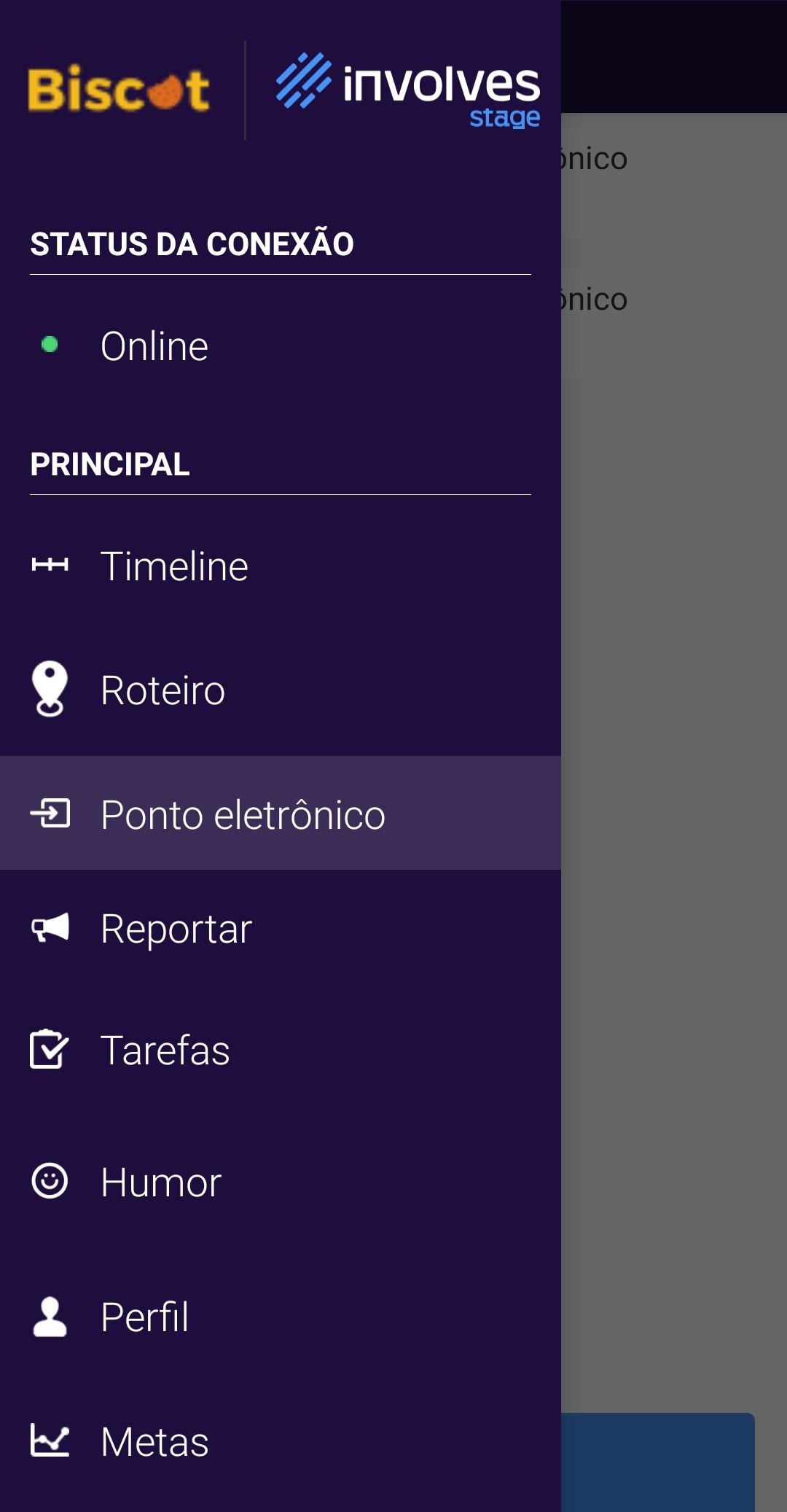
Task: Click the Ponto eletrônico clock-in icon
Action: tap(50, 815)
